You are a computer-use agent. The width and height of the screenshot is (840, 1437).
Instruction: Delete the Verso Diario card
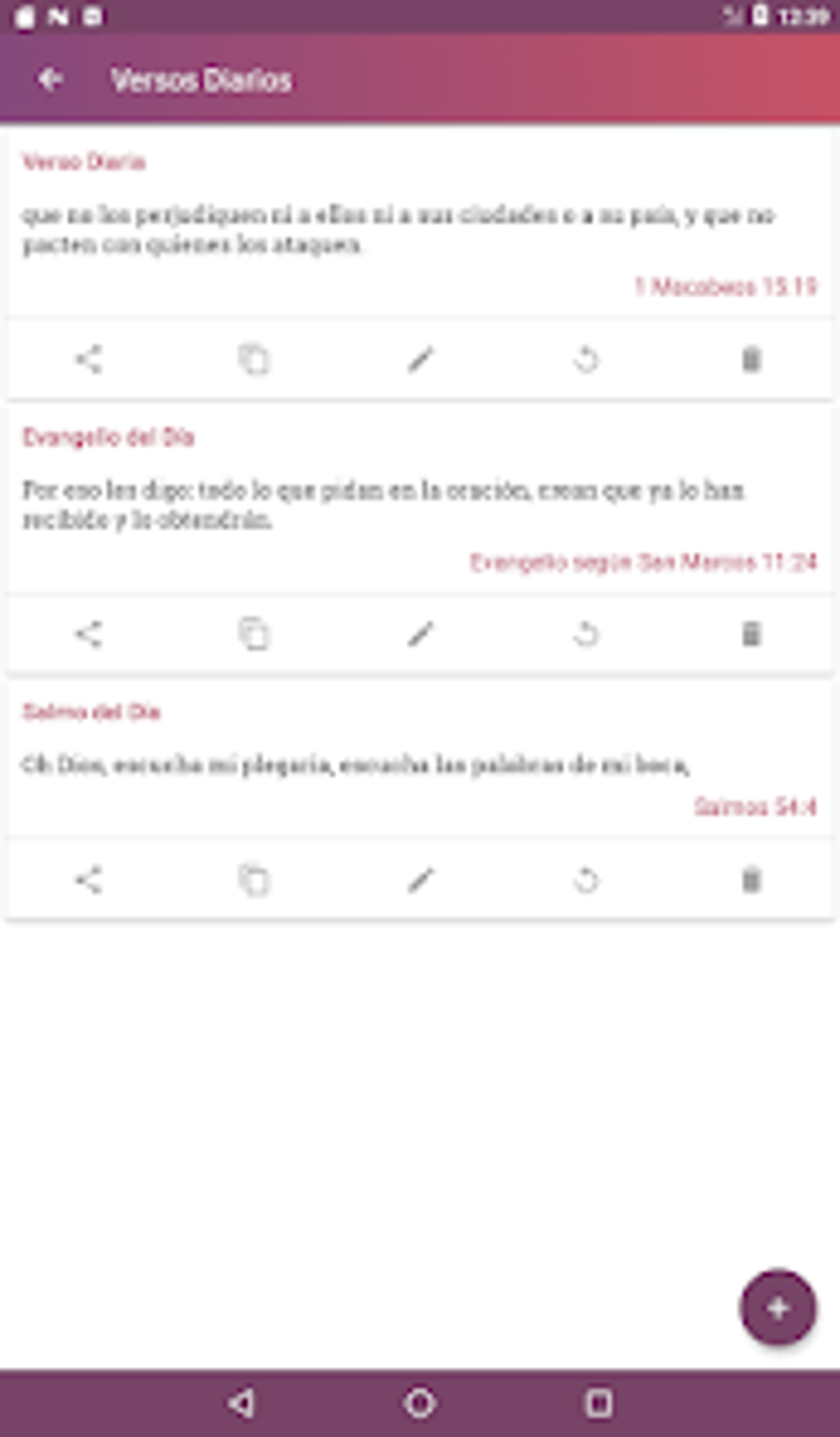pos(751,359)
